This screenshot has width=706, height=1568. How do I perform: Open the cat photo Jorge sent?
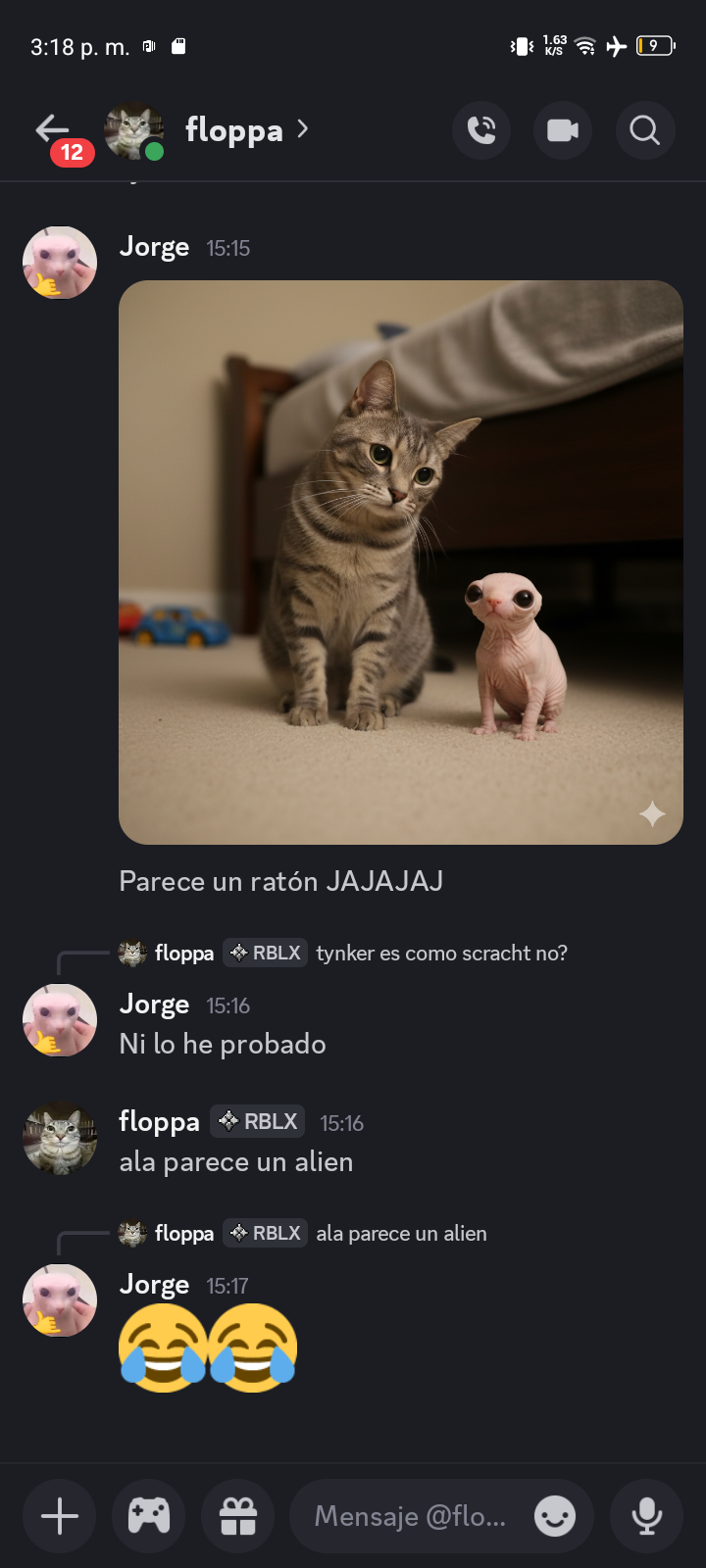[x=400, y=562]
